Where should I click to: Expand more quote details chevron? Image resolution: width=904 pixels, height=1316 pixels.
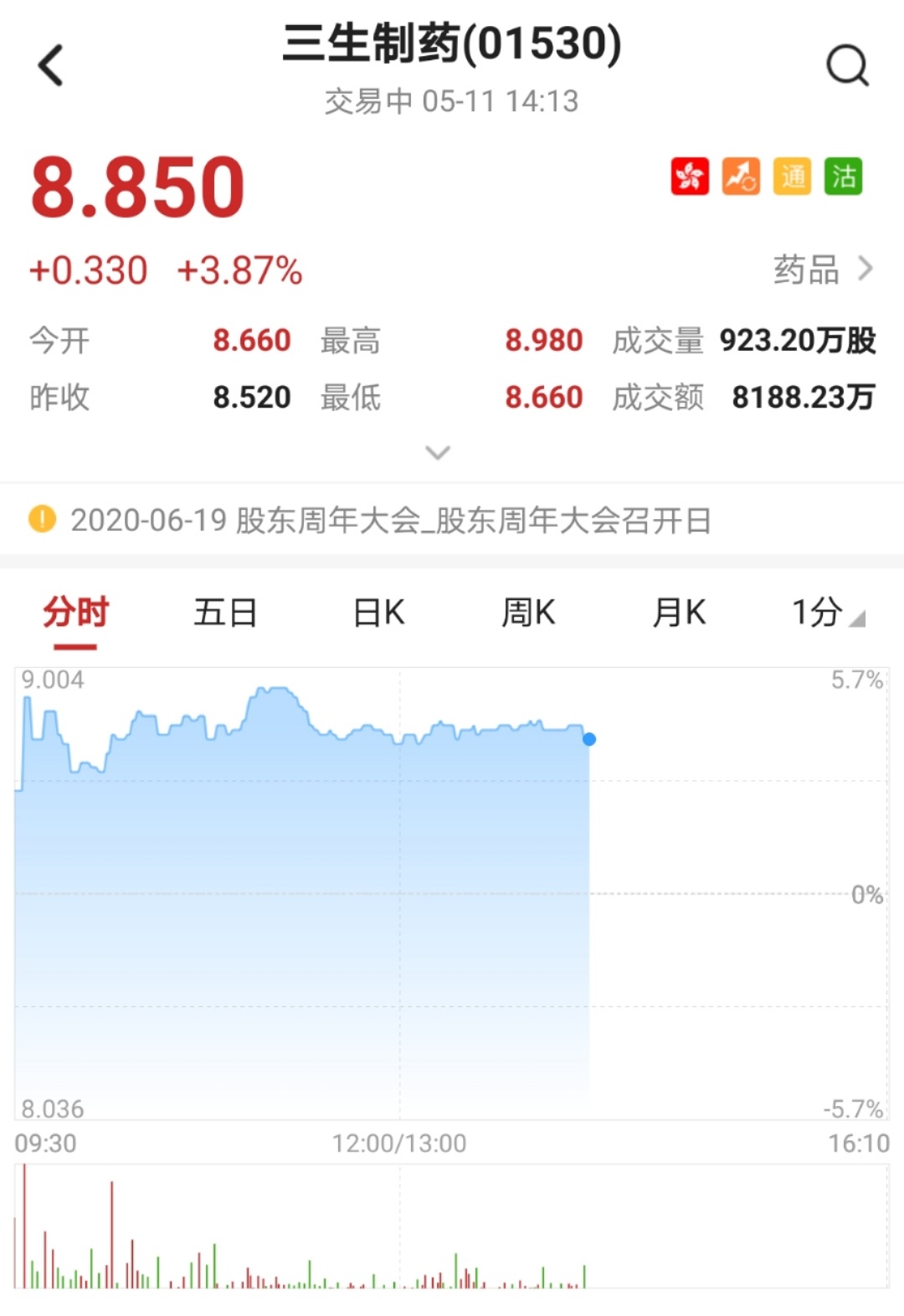pos(438,453)
